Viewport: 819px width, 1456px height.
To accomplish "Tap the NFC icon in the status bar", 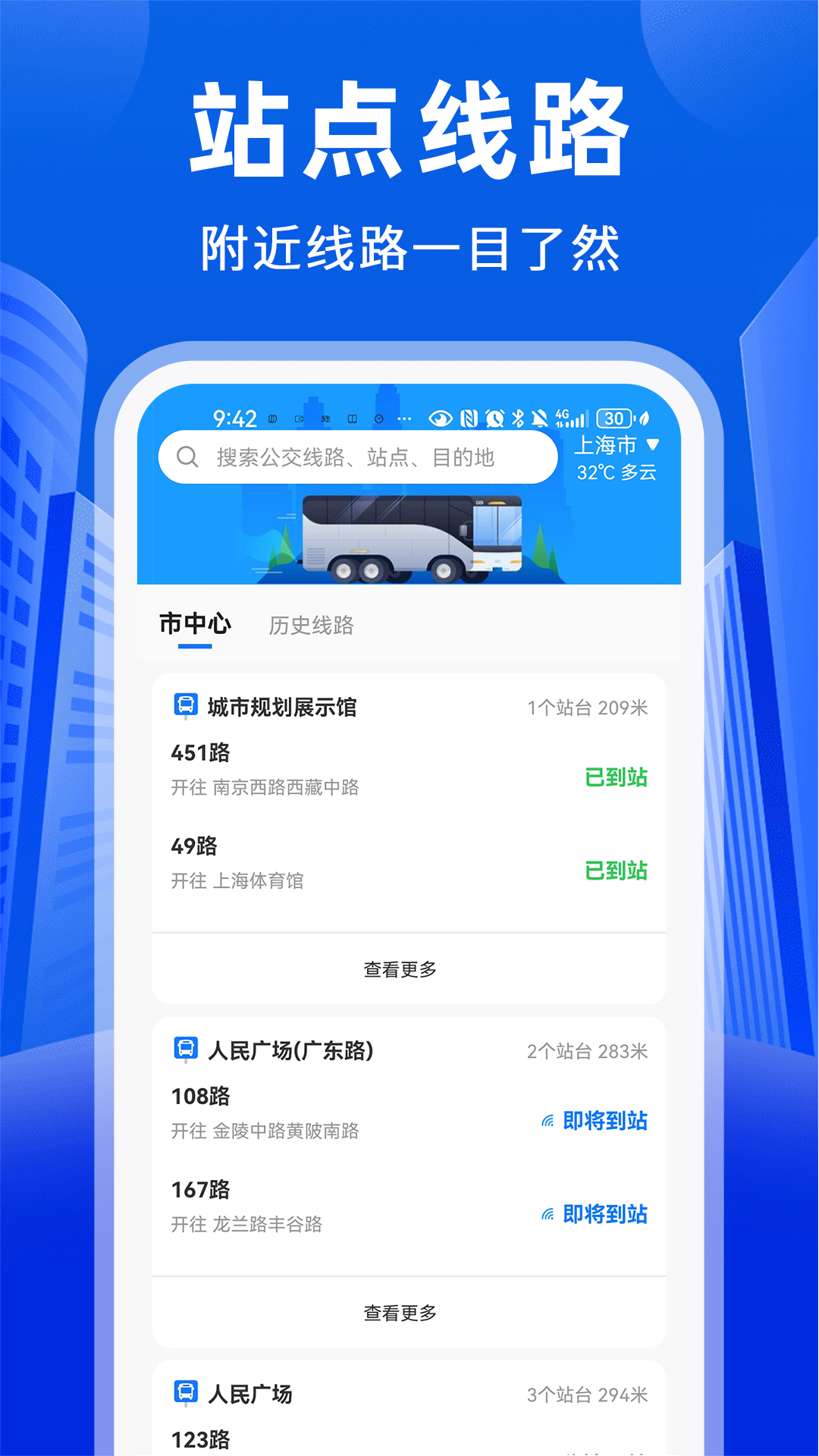I will (467, 418).
